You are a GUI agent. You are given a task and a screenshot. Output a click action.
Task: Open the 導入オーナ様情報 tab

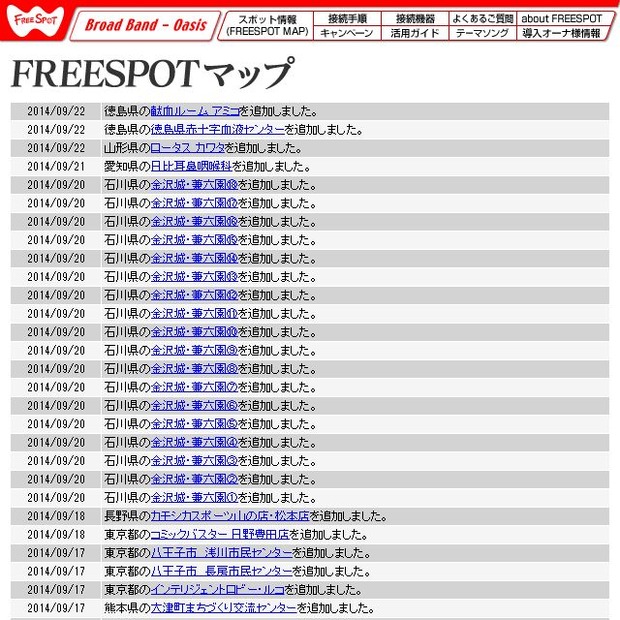(561, 33)
